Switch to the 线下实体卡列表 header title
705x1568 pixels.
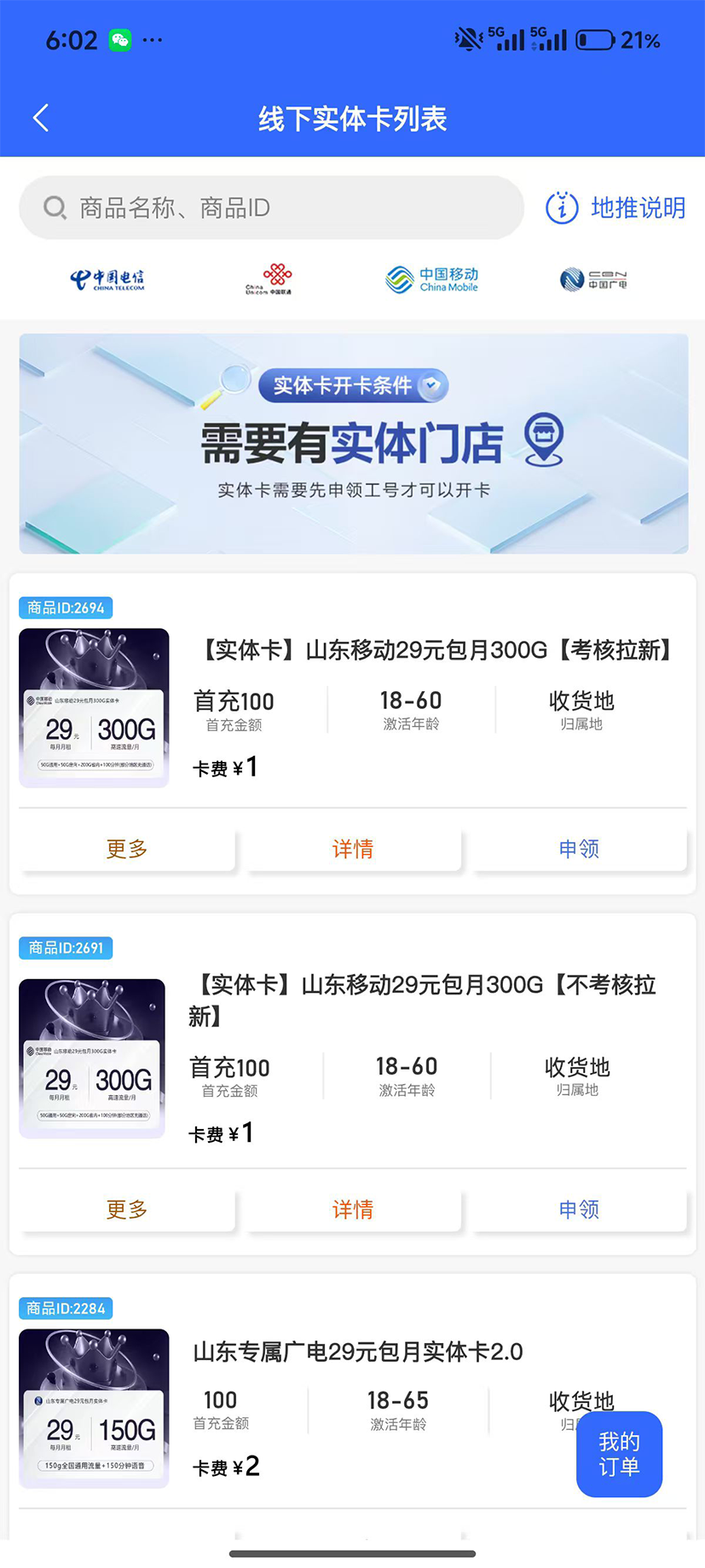pyautogui.click(x=352, y=119)
